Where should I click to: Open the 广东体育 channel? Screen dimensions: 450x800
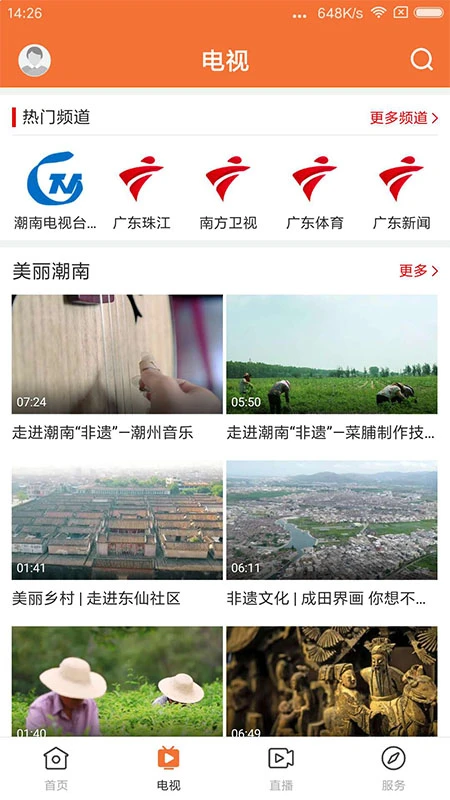315,190
